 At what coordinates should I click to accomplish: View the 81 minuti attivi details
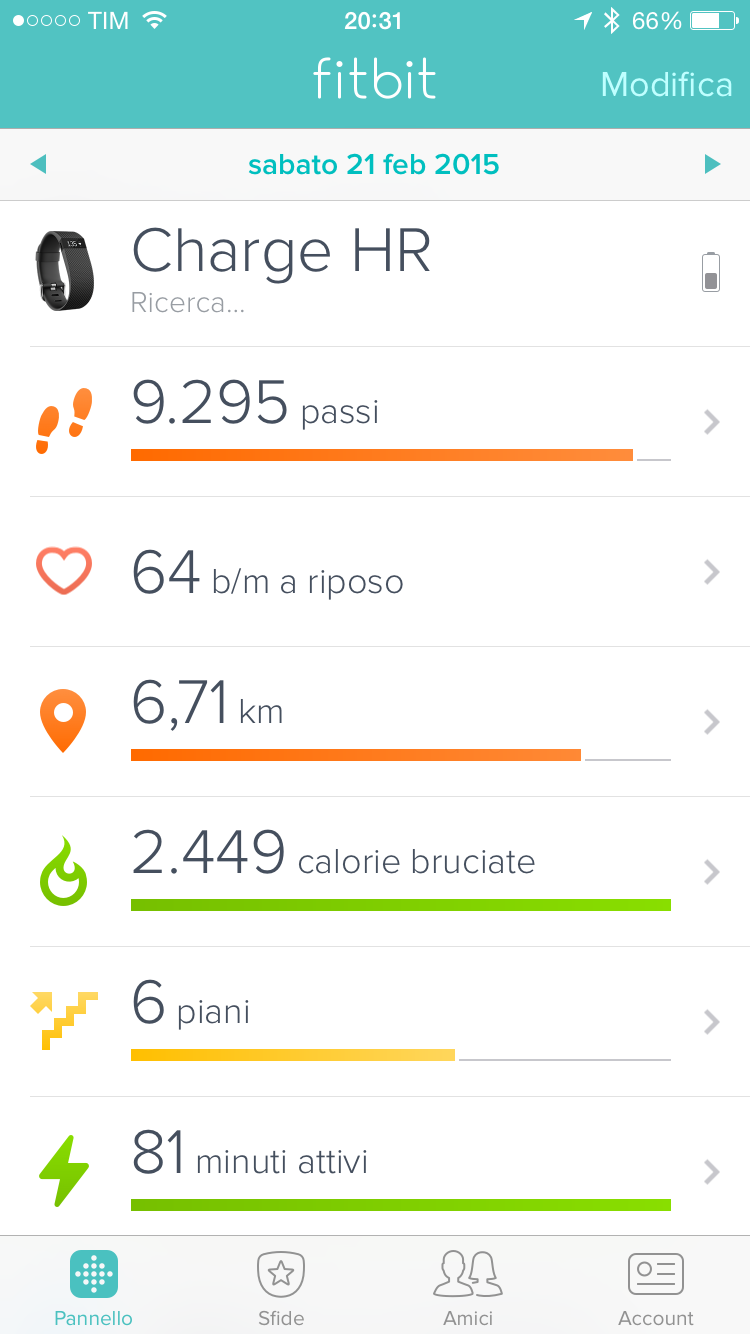tap(375, 1167)
